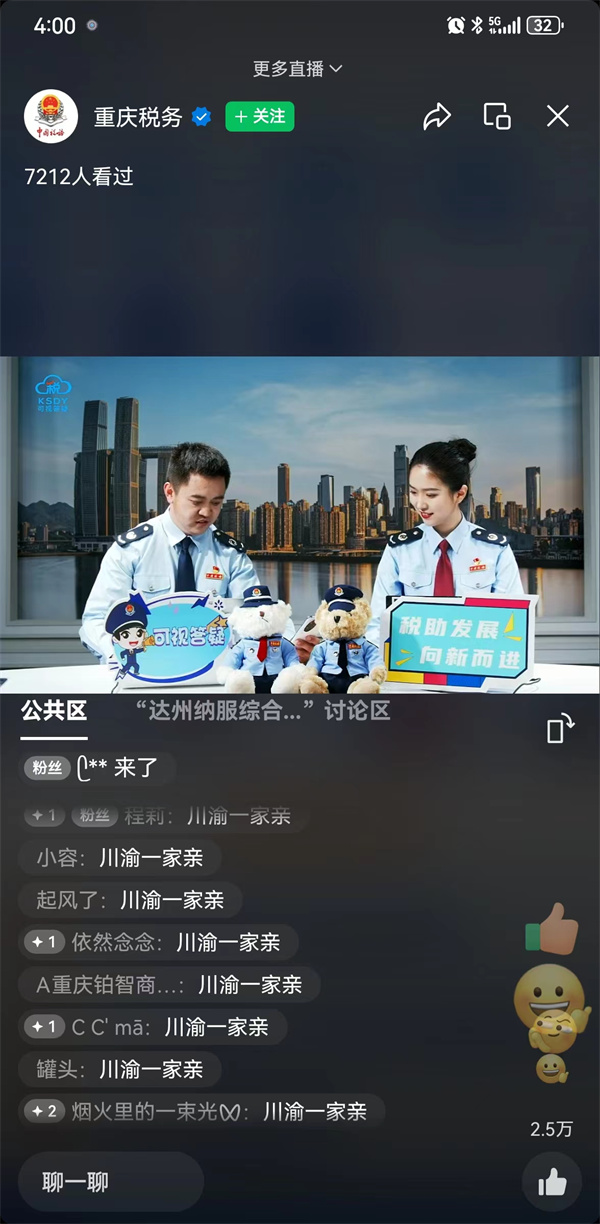Open 聊一聊 chat input
The image size is (600, 1224).
pos(110,1182)
